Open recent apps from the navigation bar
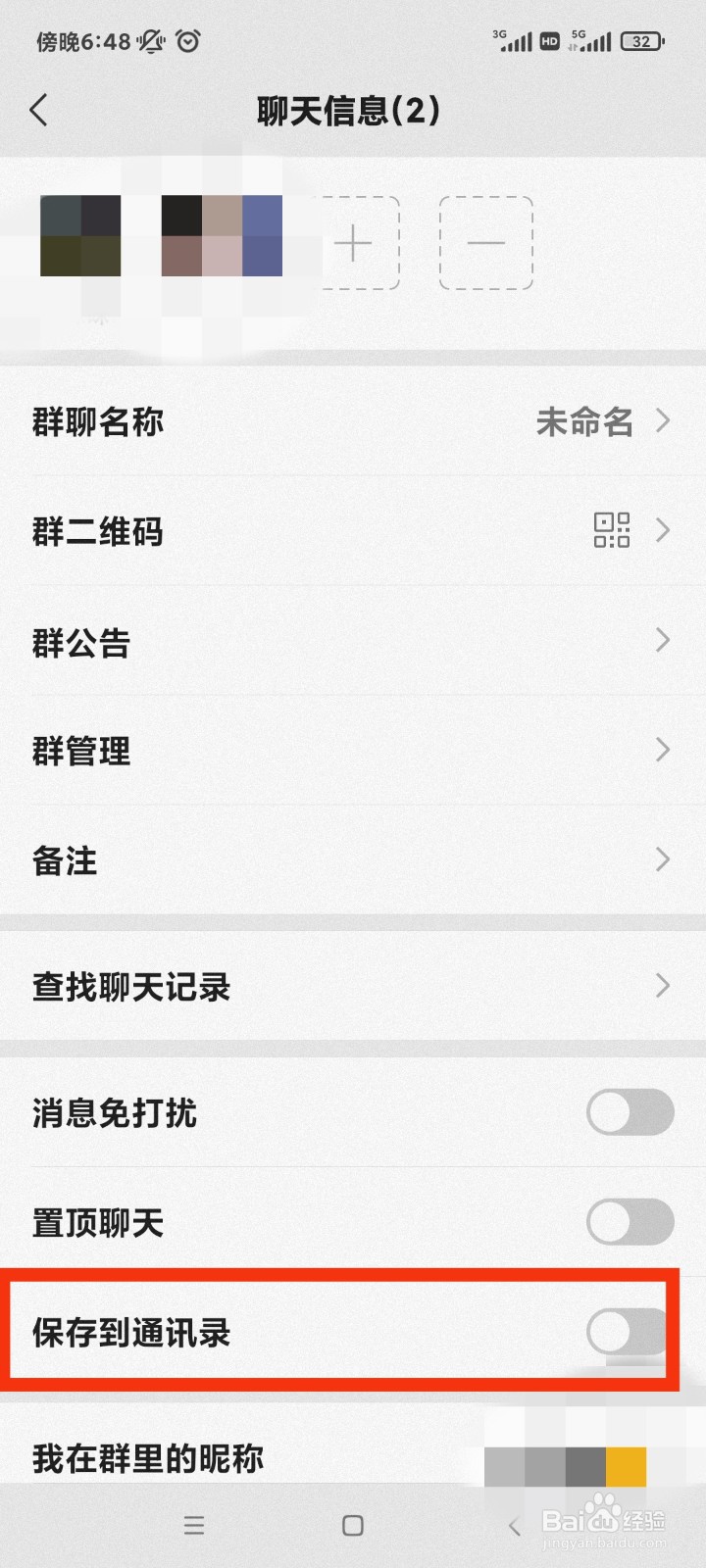The image size is (706, 1568). [194, 1525]
